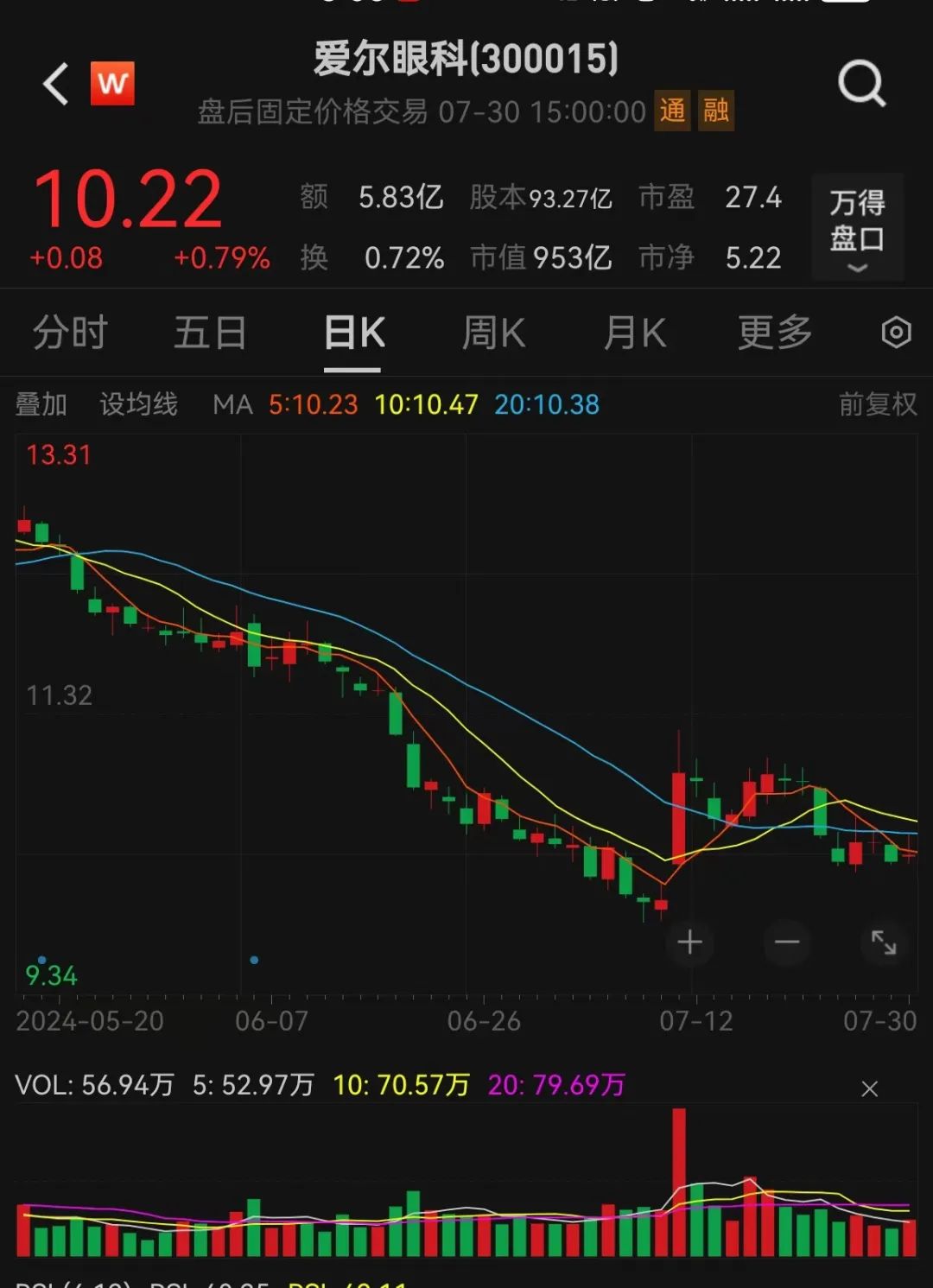This screenshot has width=933, height=1288.
Task: Change the 前复权 adjustment mode
Action: point(877,404)
